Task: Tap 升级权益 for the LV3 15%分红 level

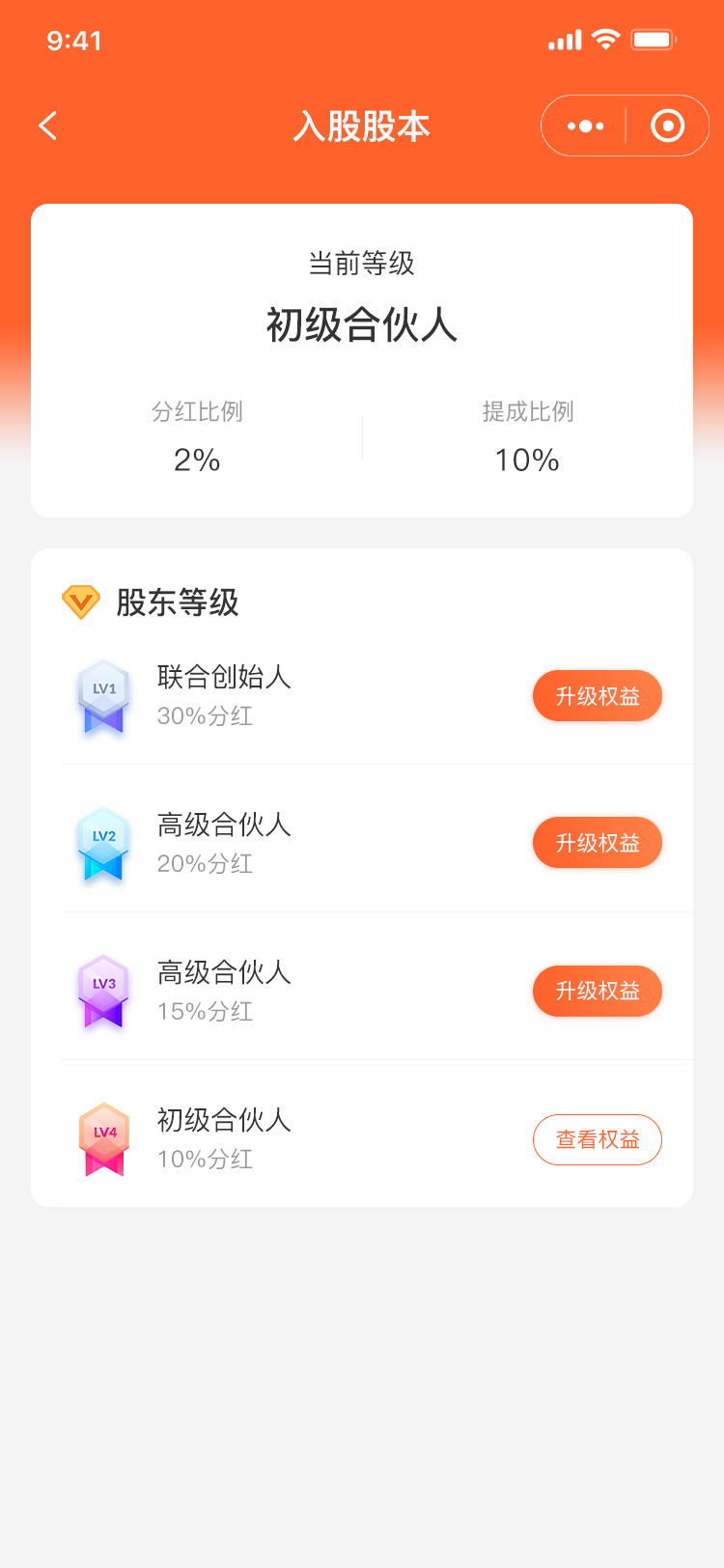Action: click(598, 991)
